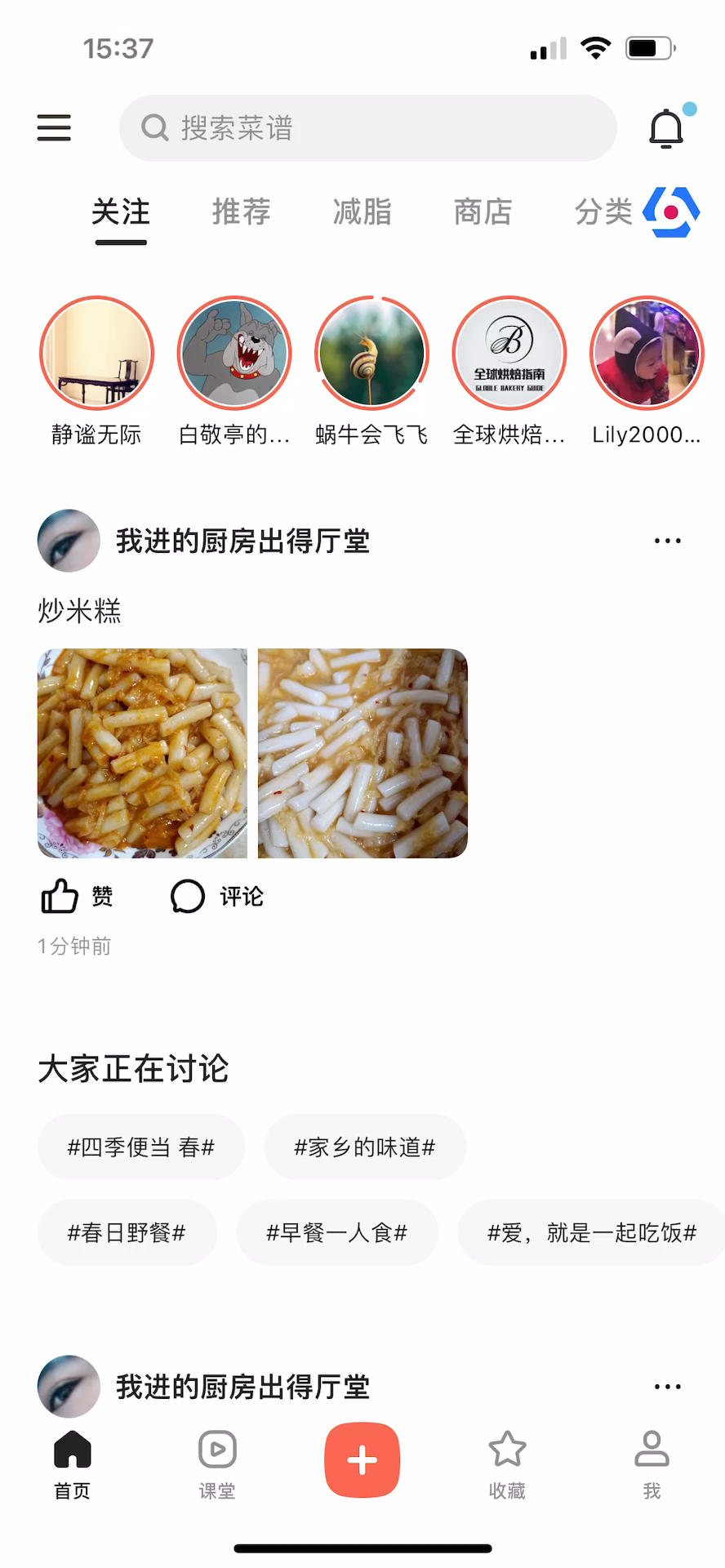725x1568 pixels.
Task: Select the #四季便当 春# topic chip
Action: [141, 1147]
